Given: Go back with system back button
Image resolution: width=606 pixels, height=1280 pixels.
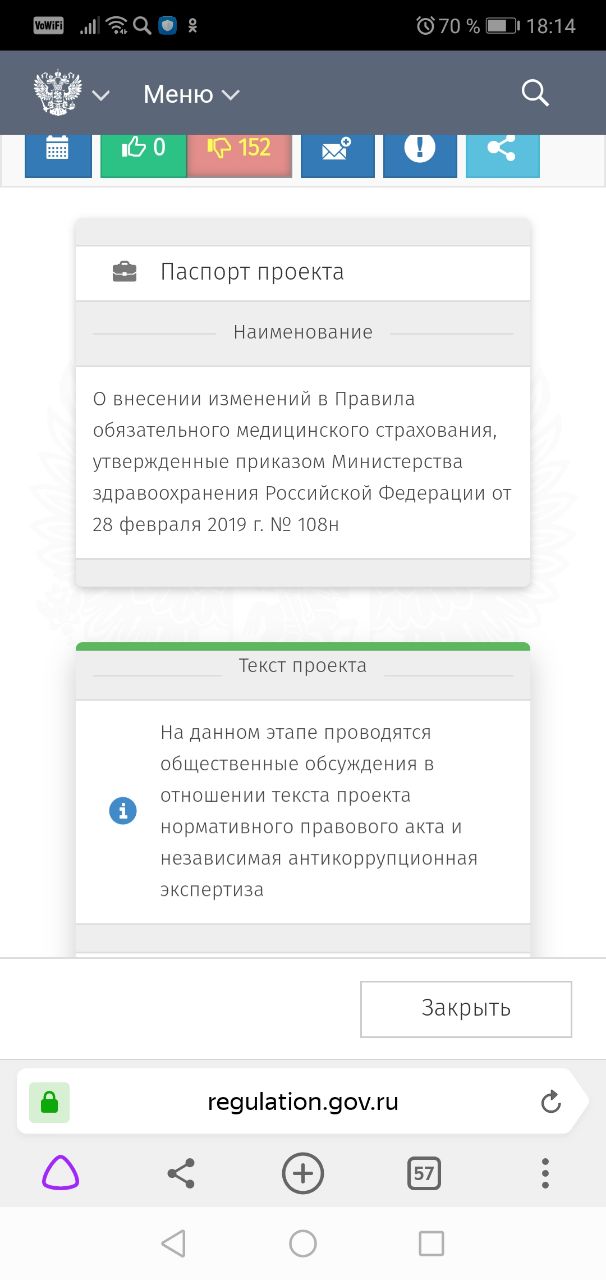Looking at the screenshot, I should click(173, 1243).
